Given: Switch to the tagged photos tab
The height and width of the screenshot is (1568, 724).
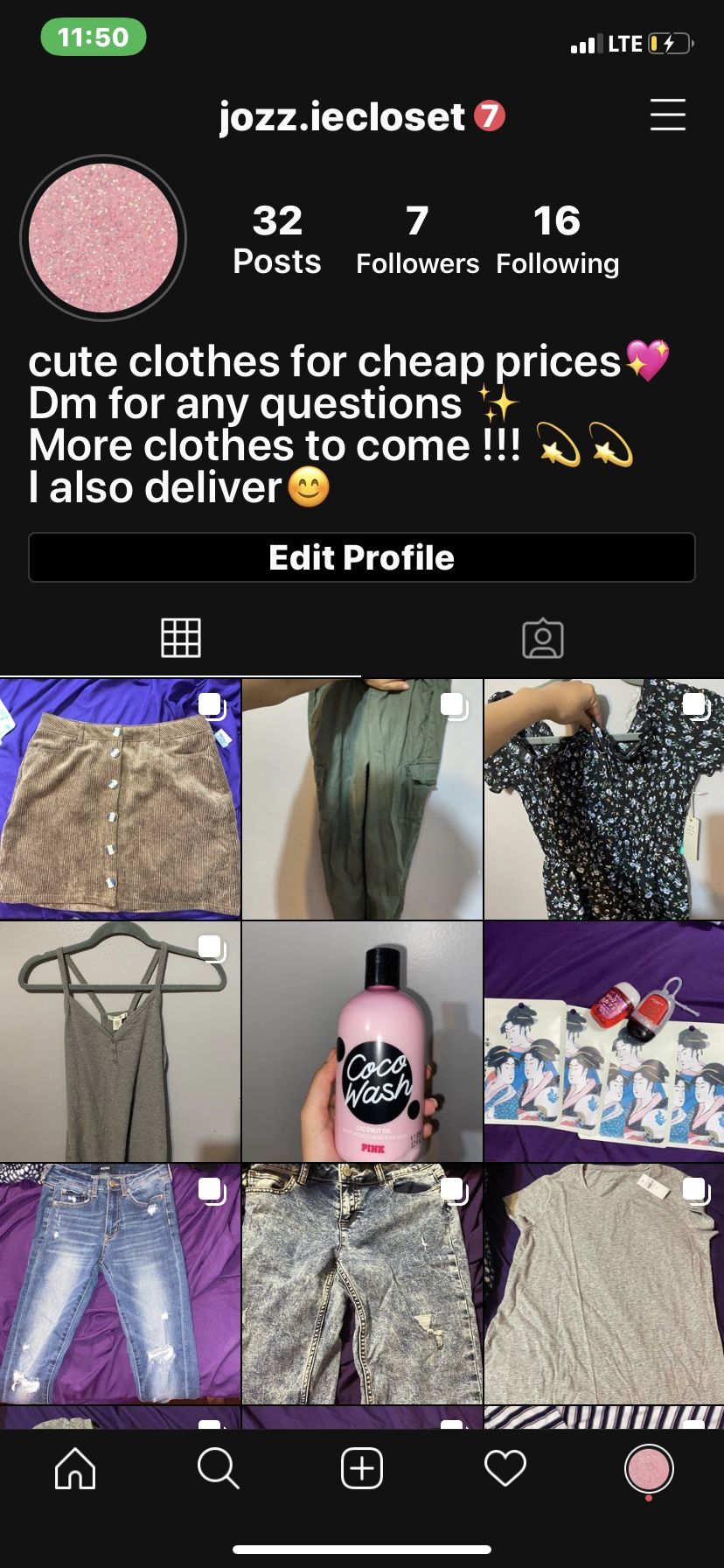Looking at the screenshot, I should coord(543,638).
